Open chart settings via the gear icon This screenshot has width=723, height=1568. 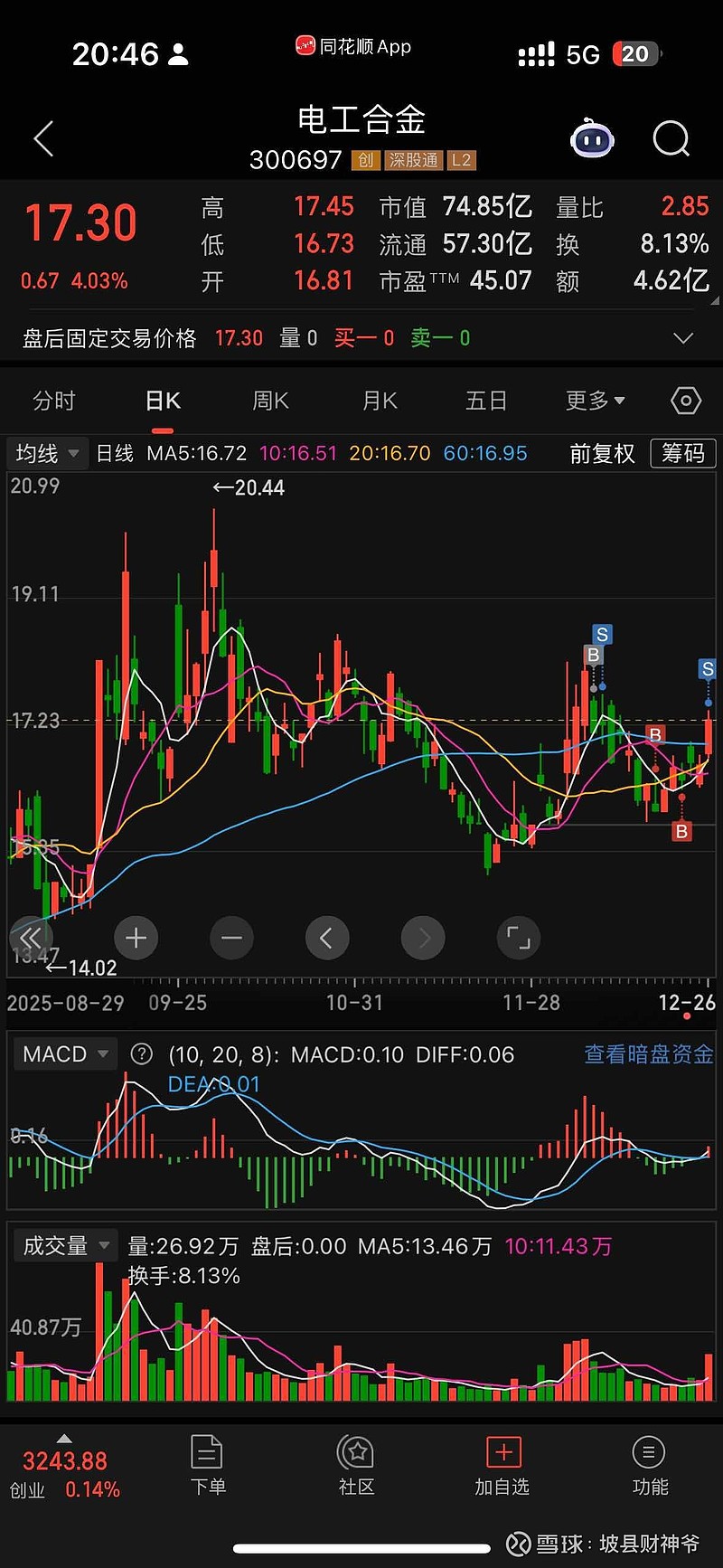click(x=685, y=401)
